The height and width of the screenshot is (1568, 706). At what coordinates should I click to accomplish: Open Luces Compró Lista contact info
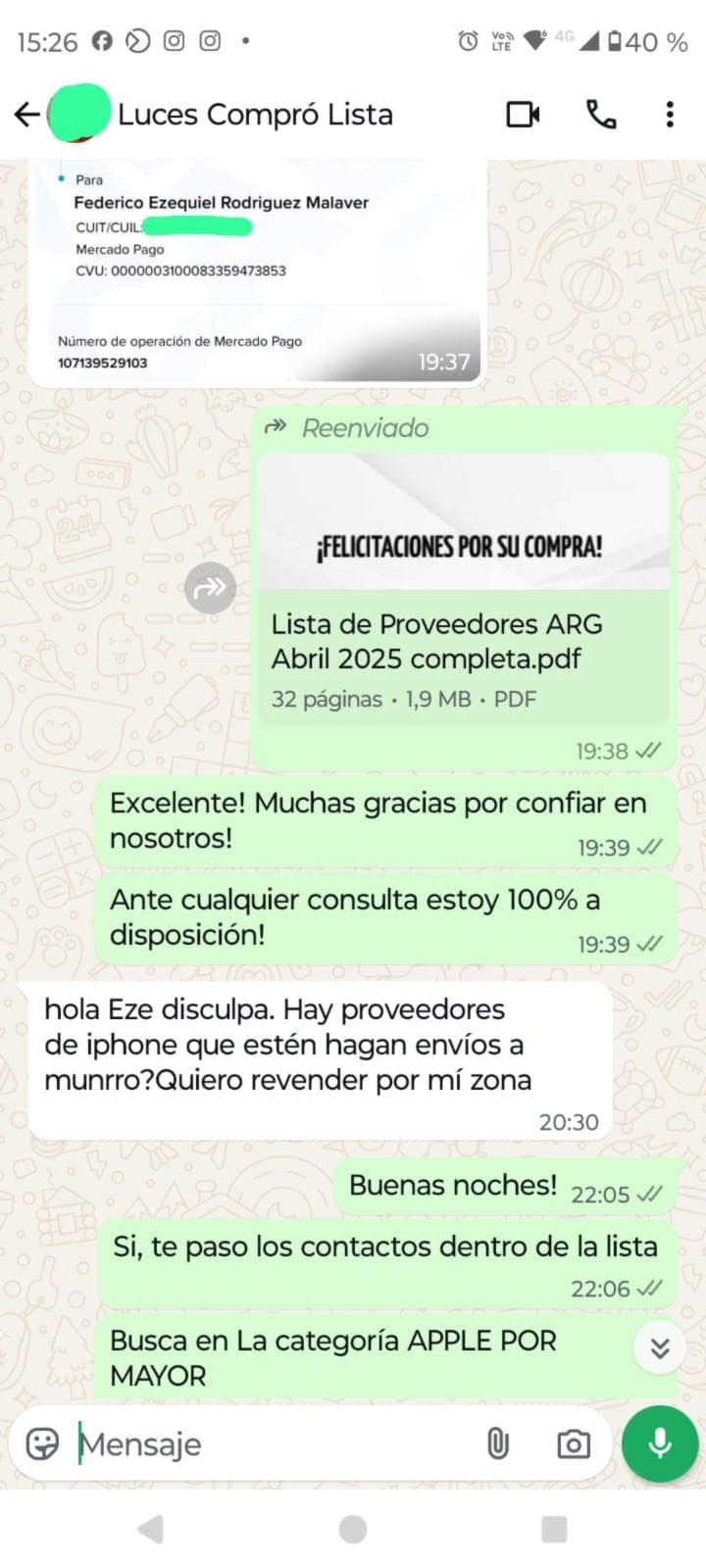[255, 115]
